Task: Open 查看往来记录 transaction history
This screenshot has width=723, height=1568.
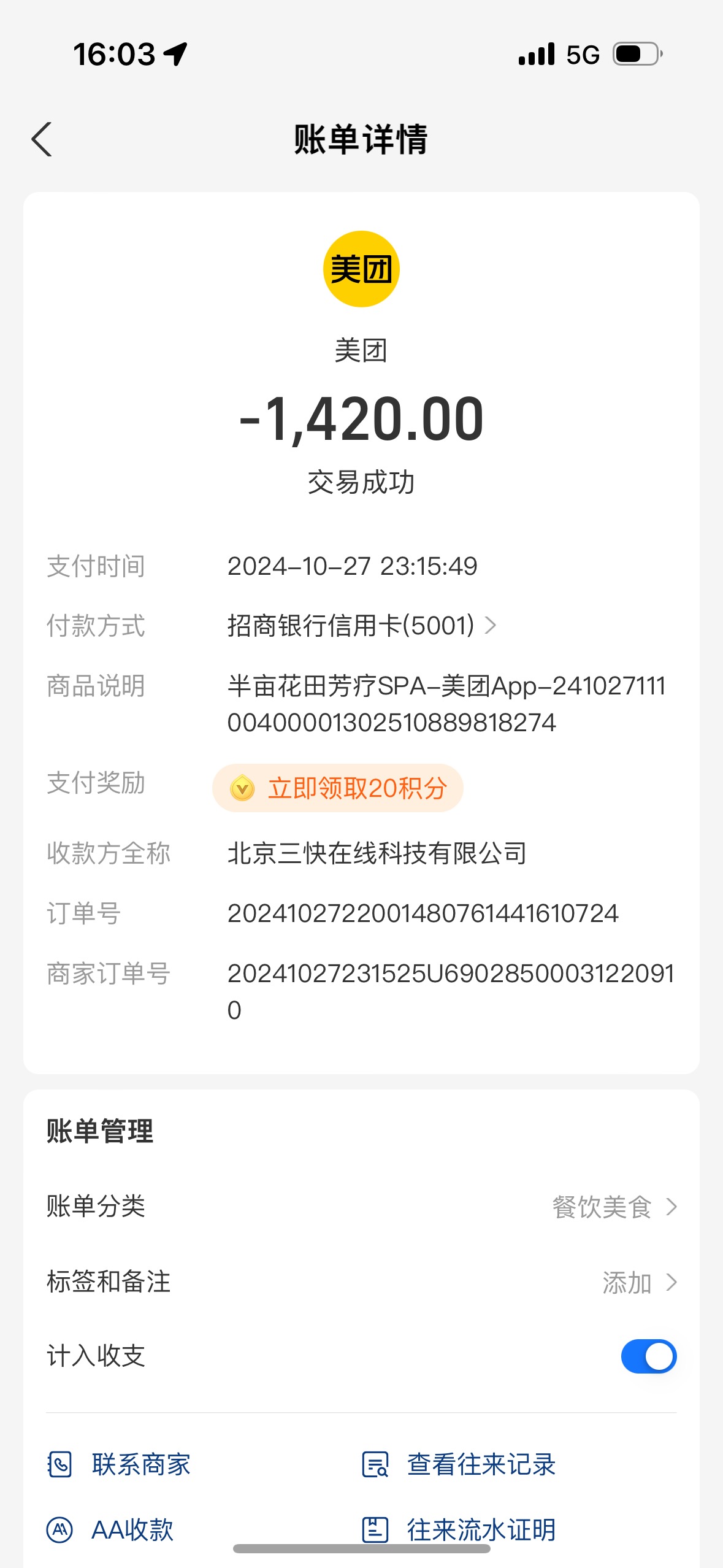Action: [x=459, y=1464]
